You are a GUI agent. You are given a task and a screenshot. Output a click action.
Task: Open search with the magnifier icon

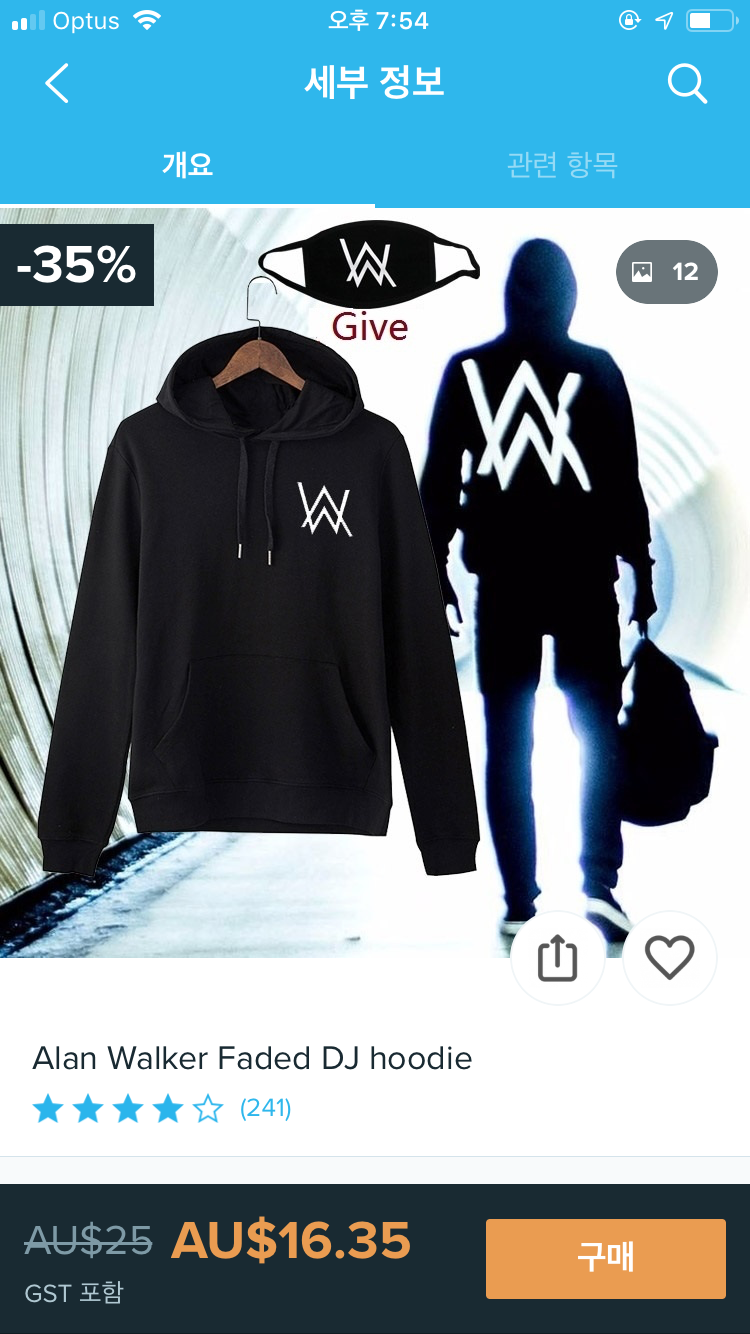[x=687, y=84]
